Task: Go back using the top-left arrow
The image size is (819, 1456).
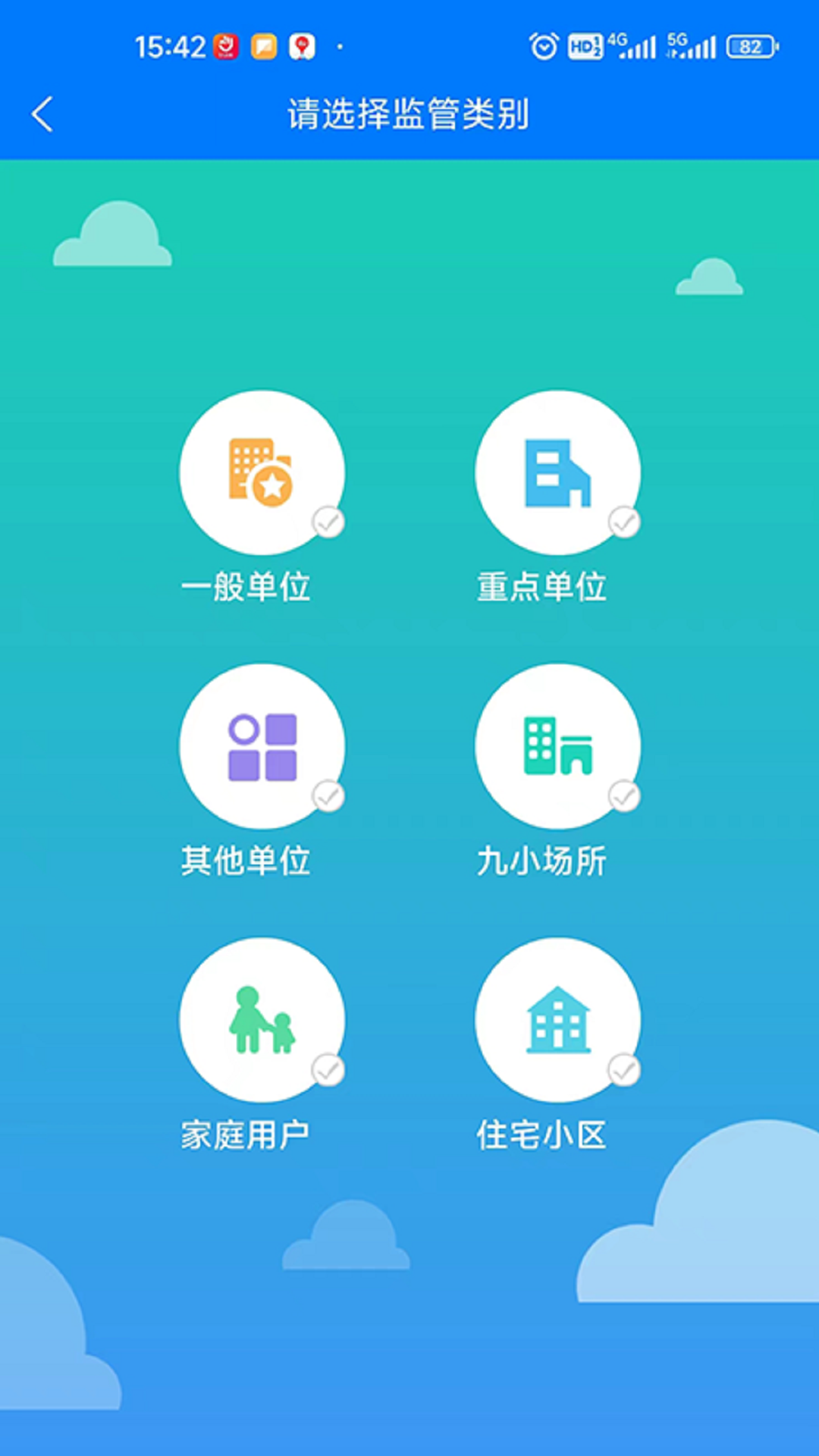Action: point(42,115)
